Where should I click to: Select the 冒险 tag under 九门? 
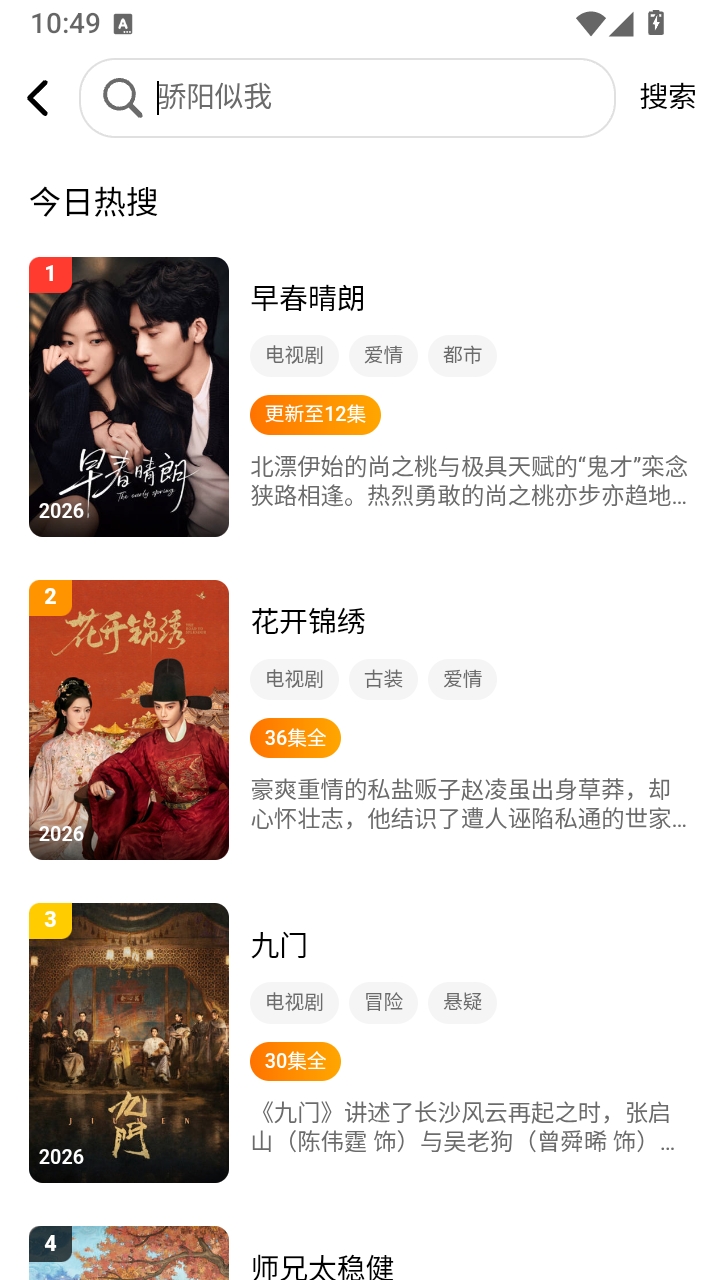pos(383,1002)
